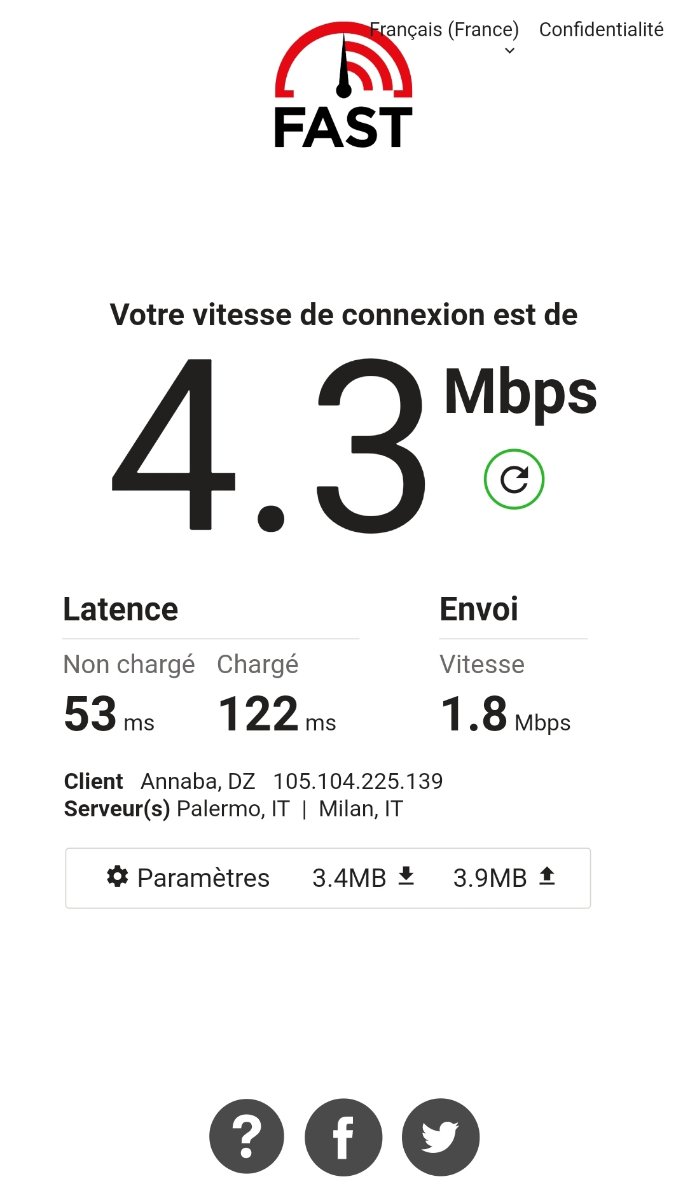Viewport: 676px width, 1200px height.
Task: Share results on Twitter
Action: tap(441, 1138)
